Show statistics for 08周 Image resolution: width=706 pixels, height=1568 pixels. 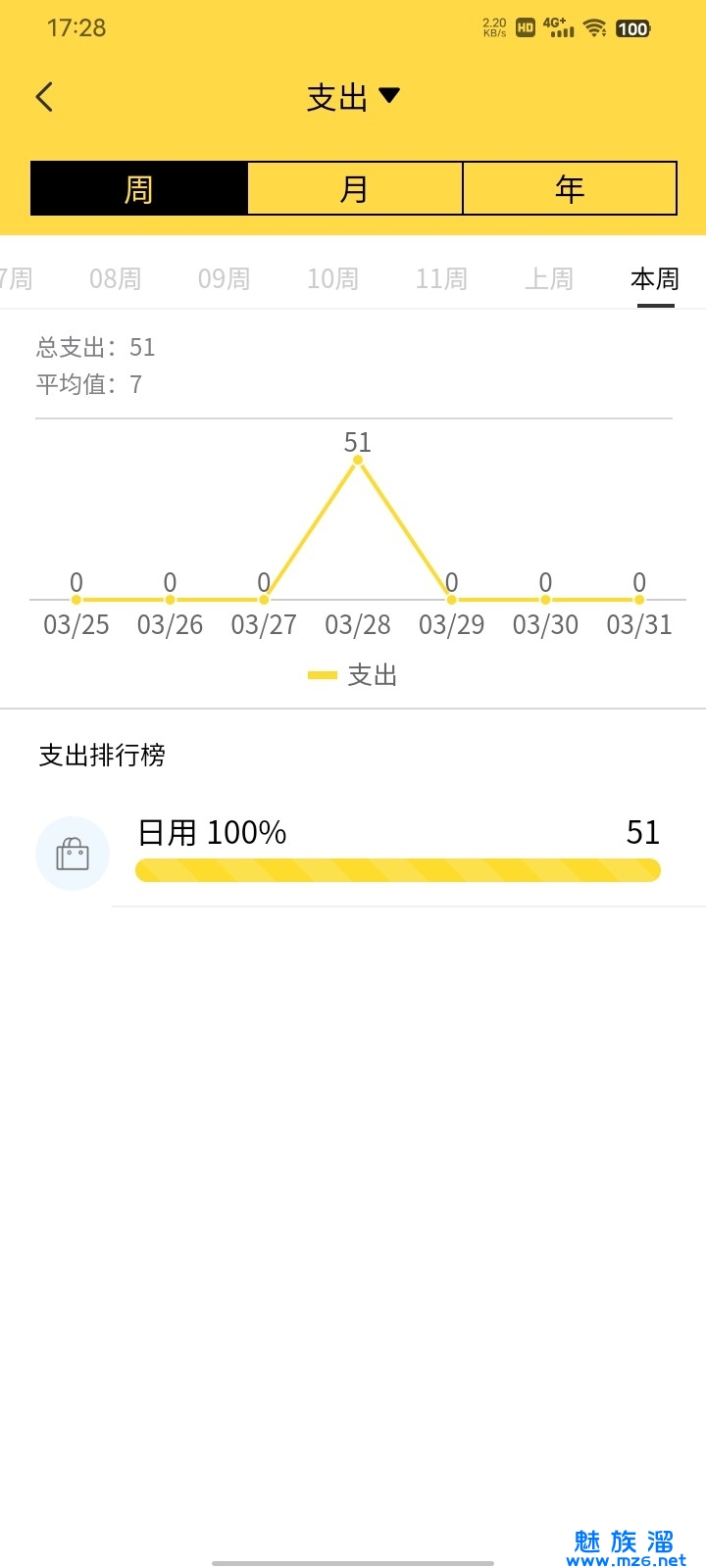(115, 279)
